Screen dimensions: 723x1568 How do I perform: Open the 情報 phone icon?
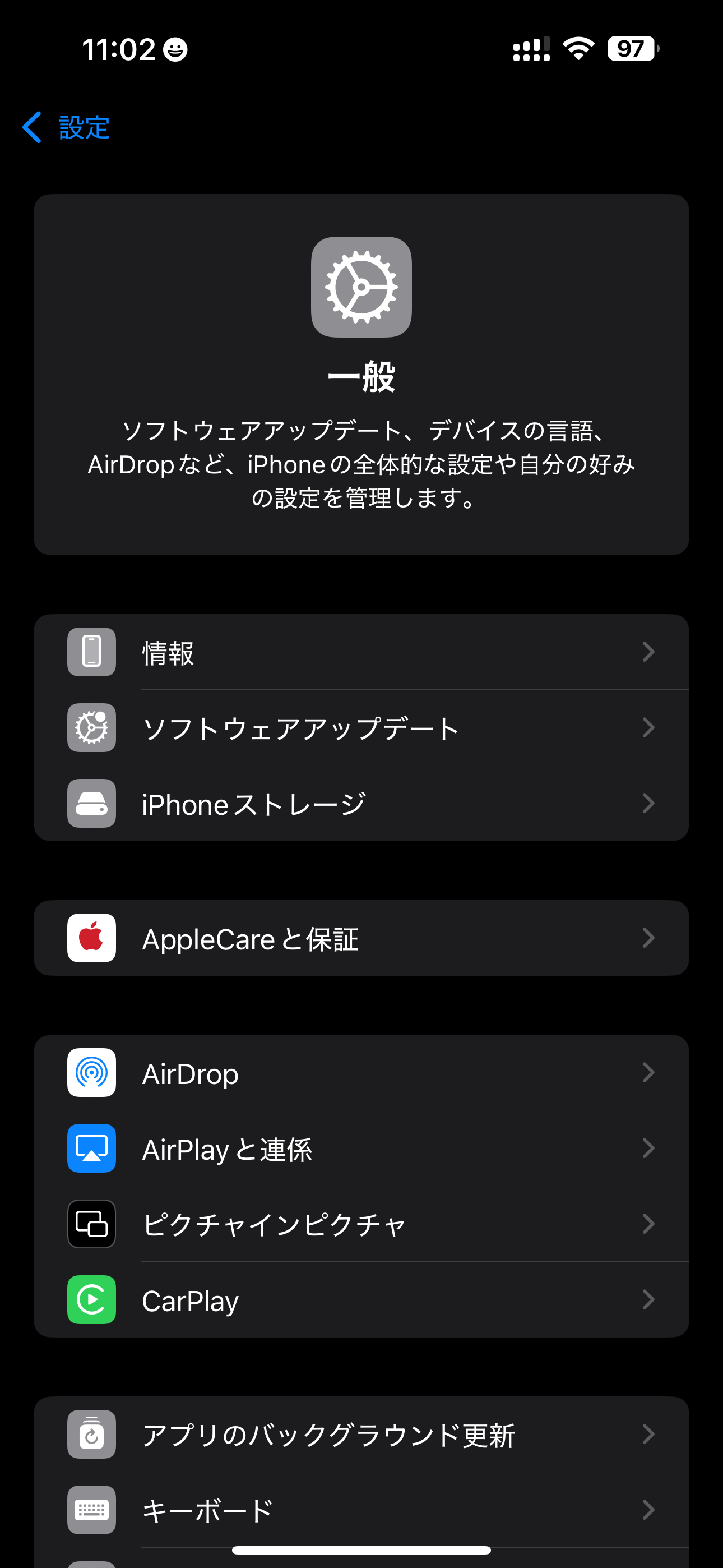coord(91,652)
